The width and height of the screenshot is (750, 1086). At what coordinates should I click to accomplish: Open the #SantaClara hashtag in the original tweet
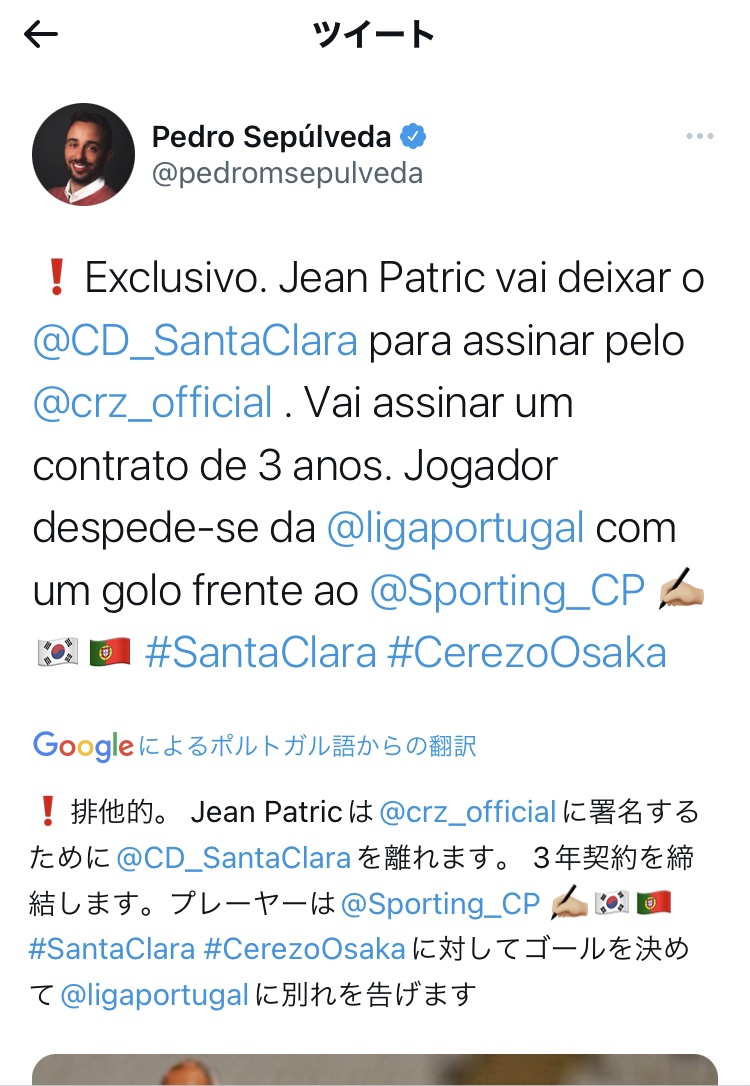pos(261,653)
